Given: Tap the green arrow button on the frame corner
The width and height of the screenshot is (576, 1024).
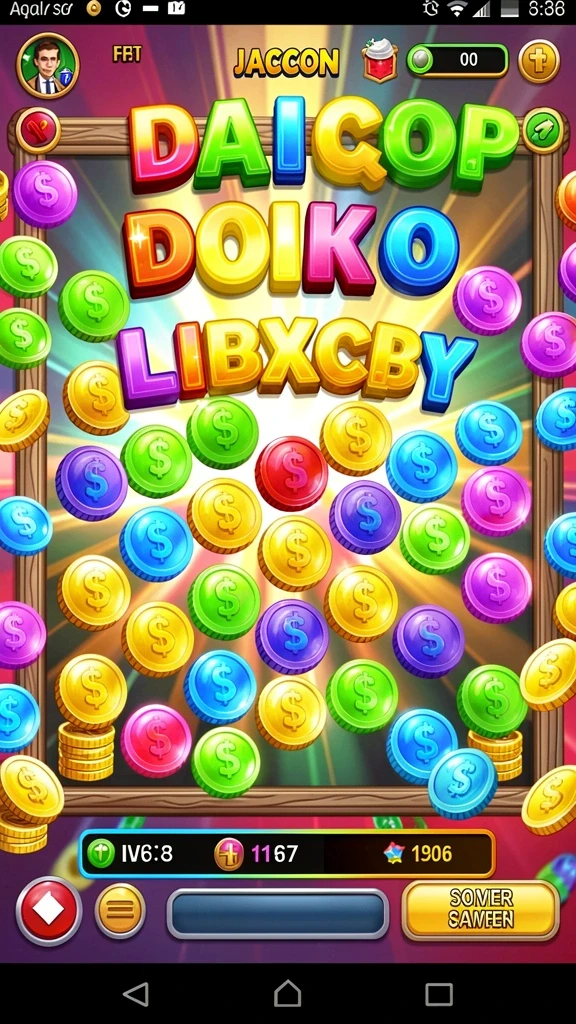Looking at the screenshot, I should 543,130.
